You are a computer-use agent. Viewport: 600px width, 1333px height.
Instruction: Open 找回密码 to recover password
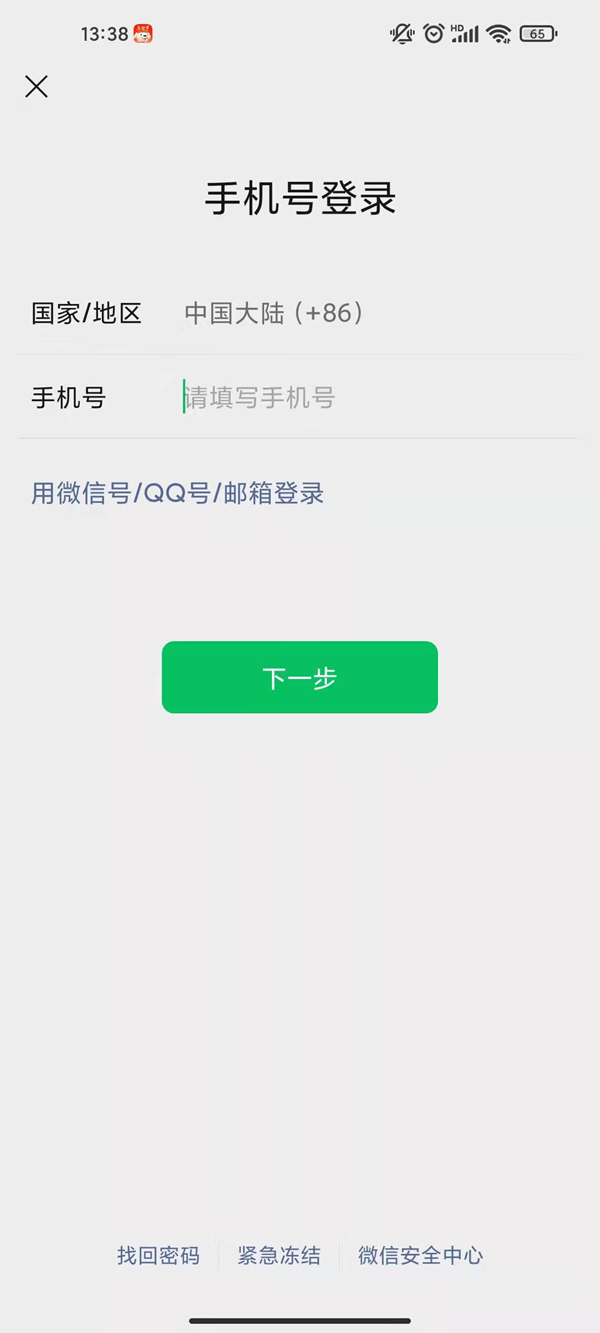click(x=158, y=1256)
